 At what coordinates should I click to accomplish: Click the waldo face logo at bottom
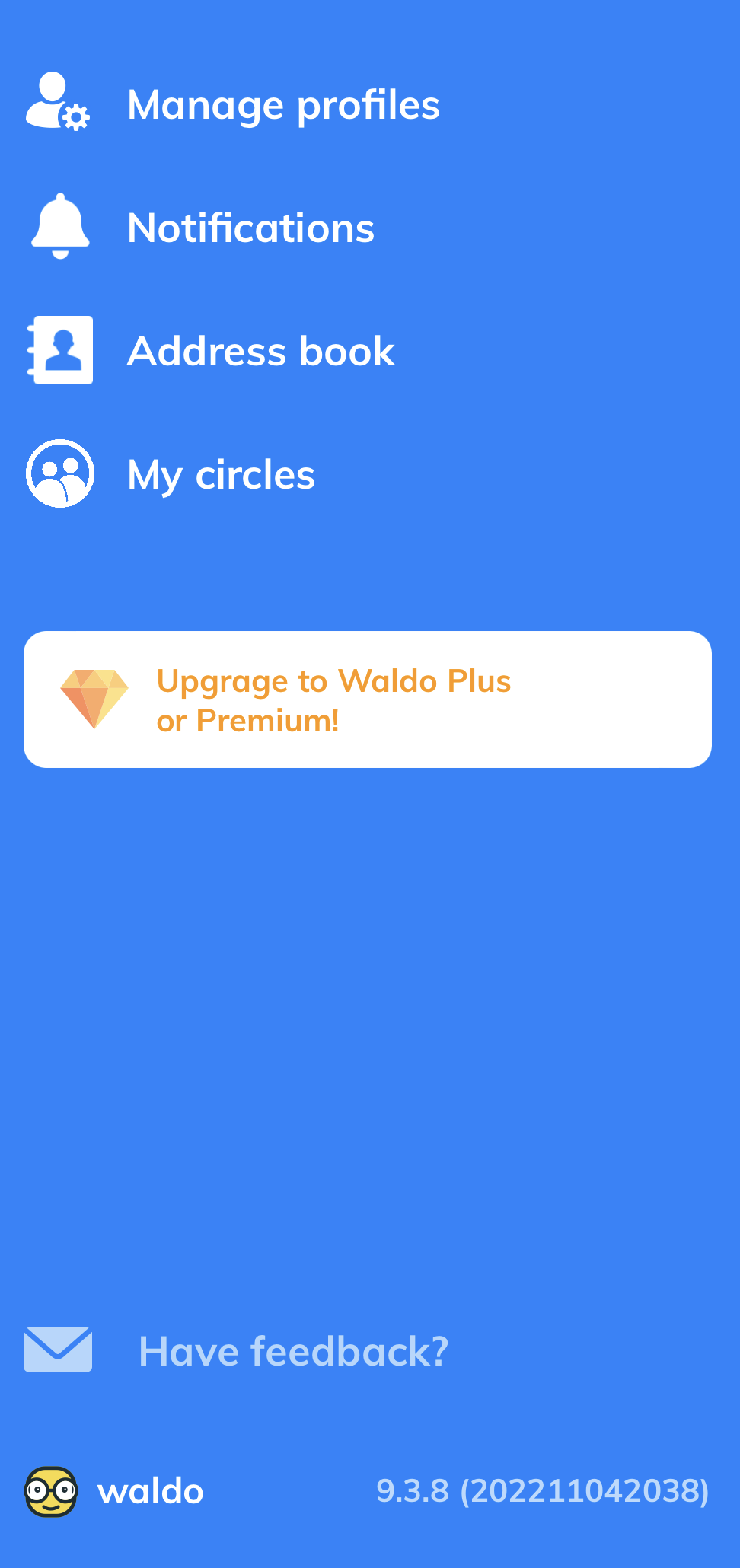(x=49, y=1492)
